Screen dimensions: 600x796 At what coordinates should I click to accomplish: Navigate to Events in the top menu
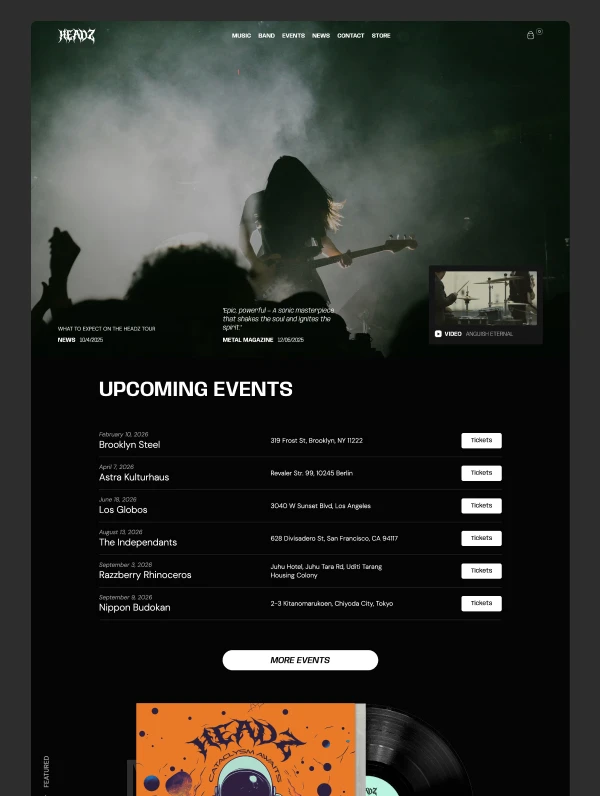click(293, 36)
